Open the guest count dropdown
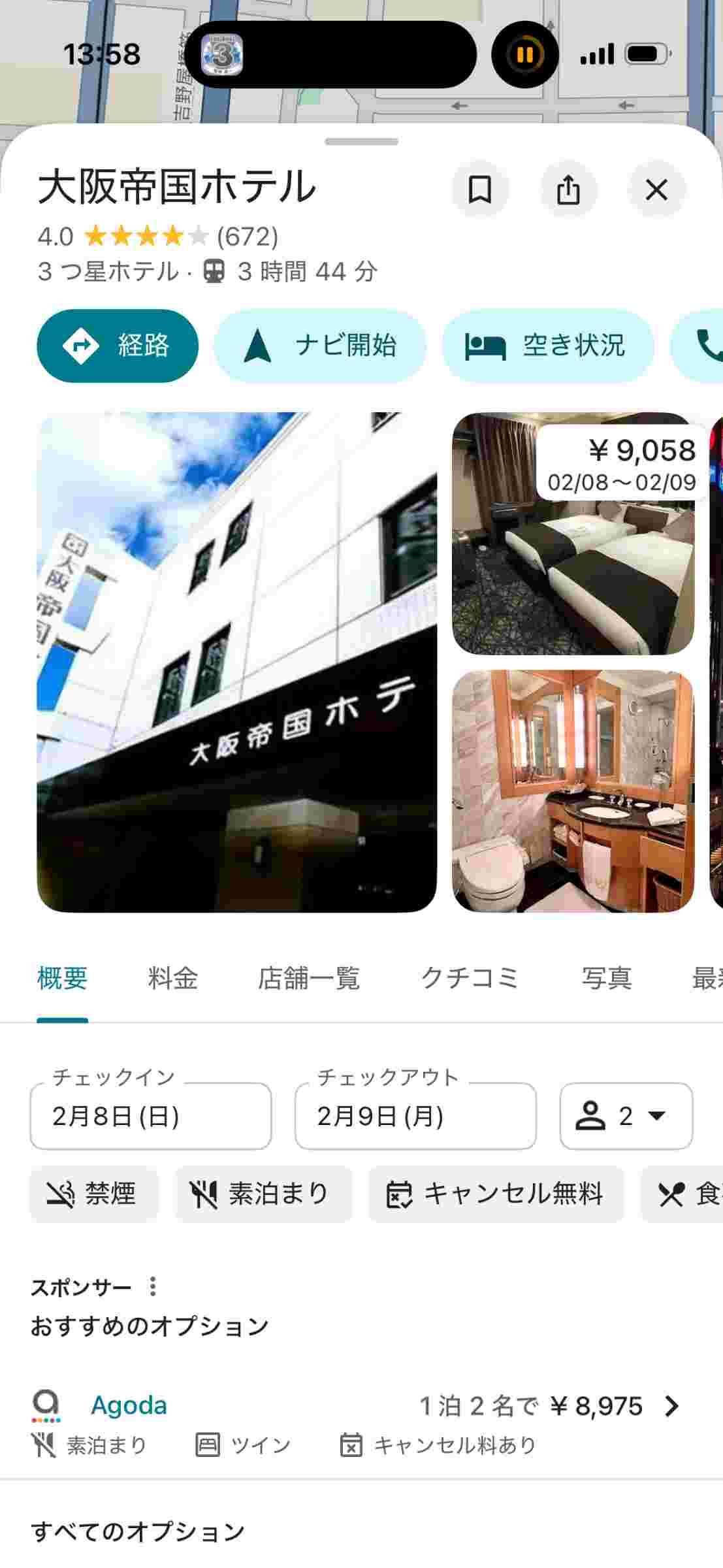Viewport: 723px width, 1568px height. click(626, 1116)
